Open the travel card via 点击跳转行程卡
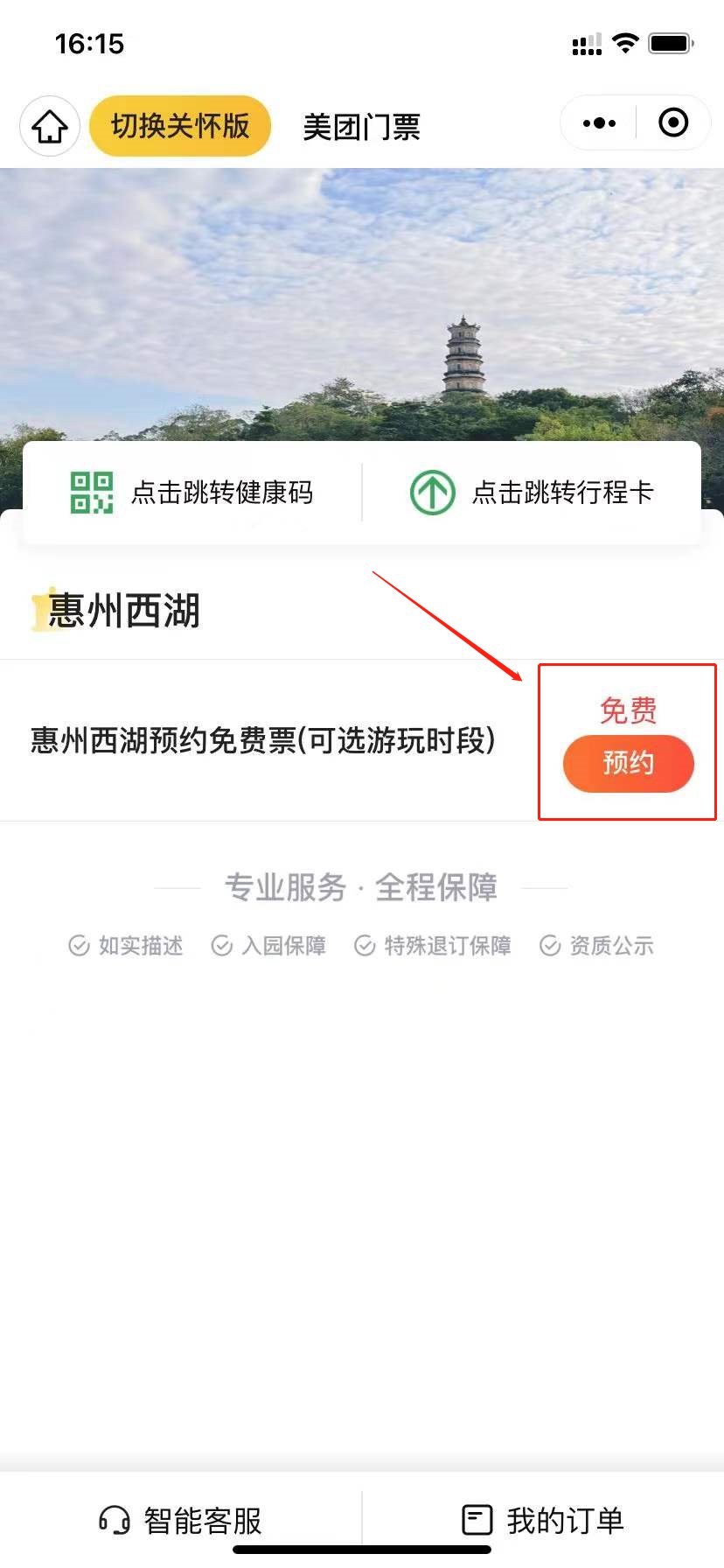 point(532,493)
